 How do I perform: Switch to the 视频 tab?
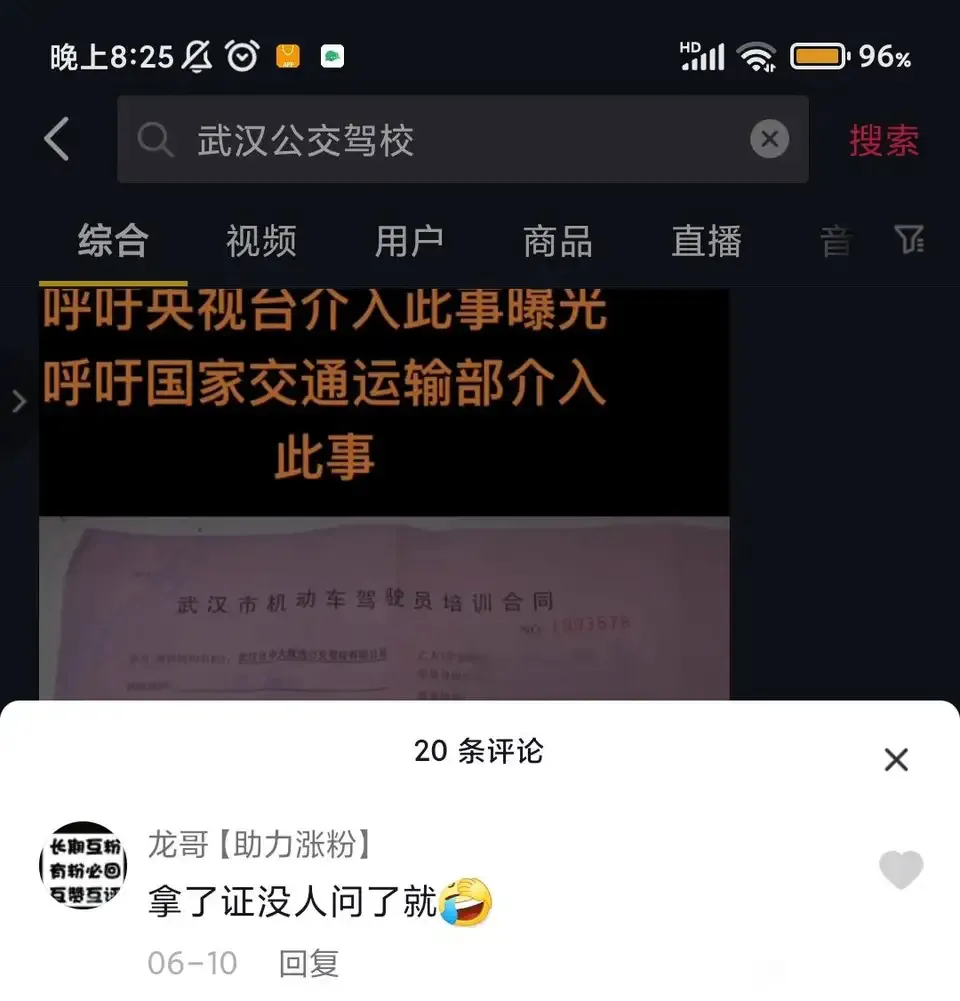261,241
